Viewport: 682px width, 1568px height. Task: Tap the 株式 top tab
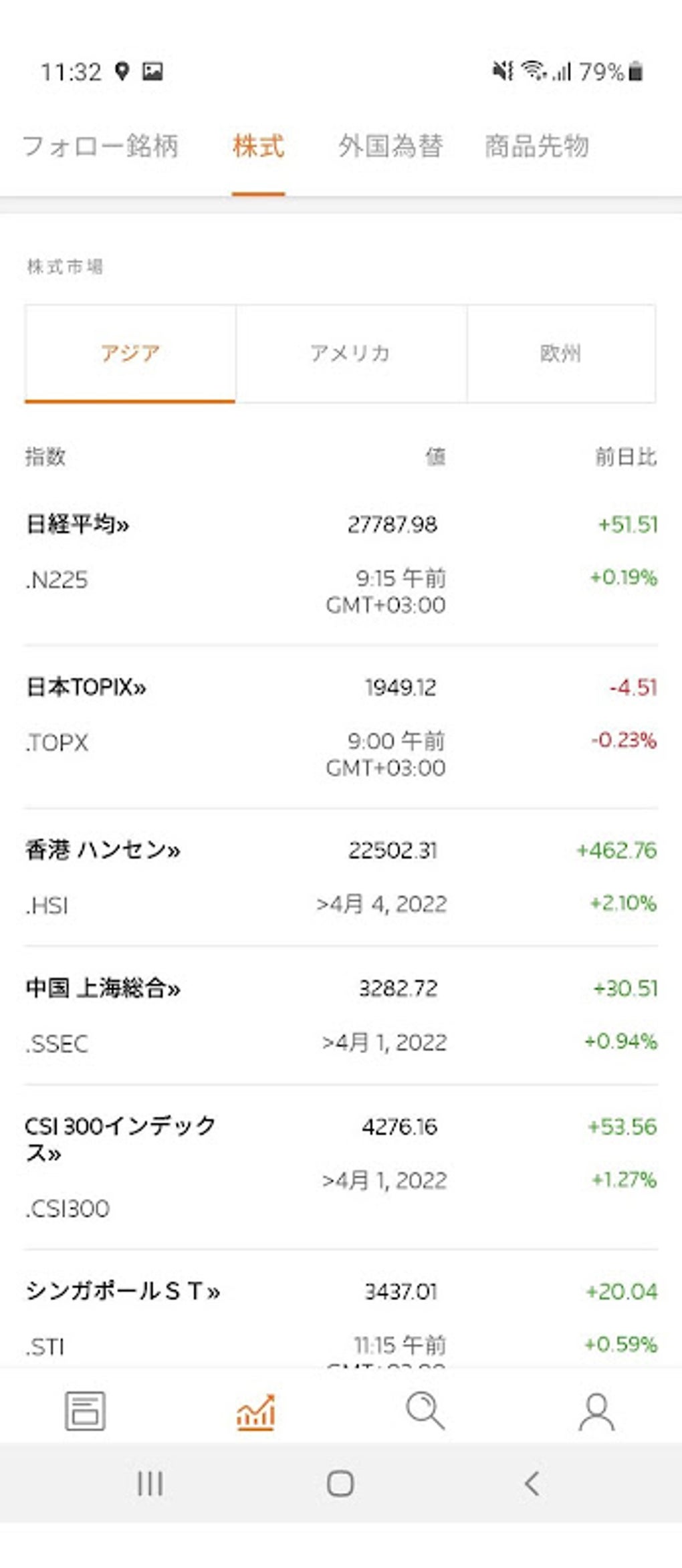[x=259, y=146]
